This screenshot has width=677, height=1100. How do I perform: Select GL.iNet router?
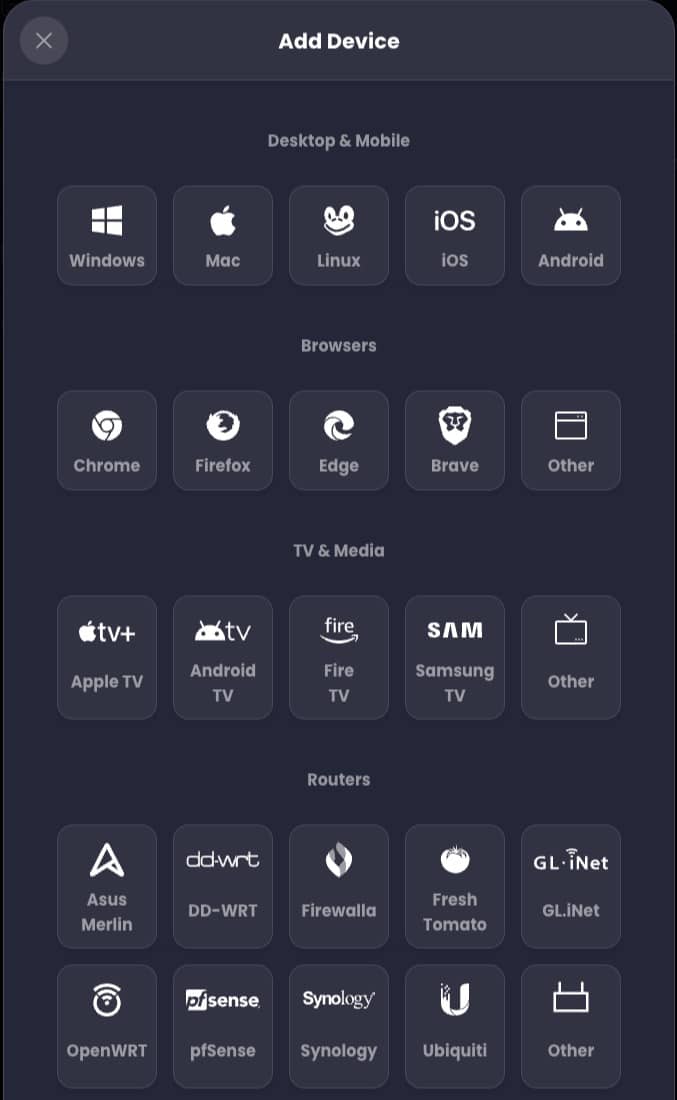570,887
